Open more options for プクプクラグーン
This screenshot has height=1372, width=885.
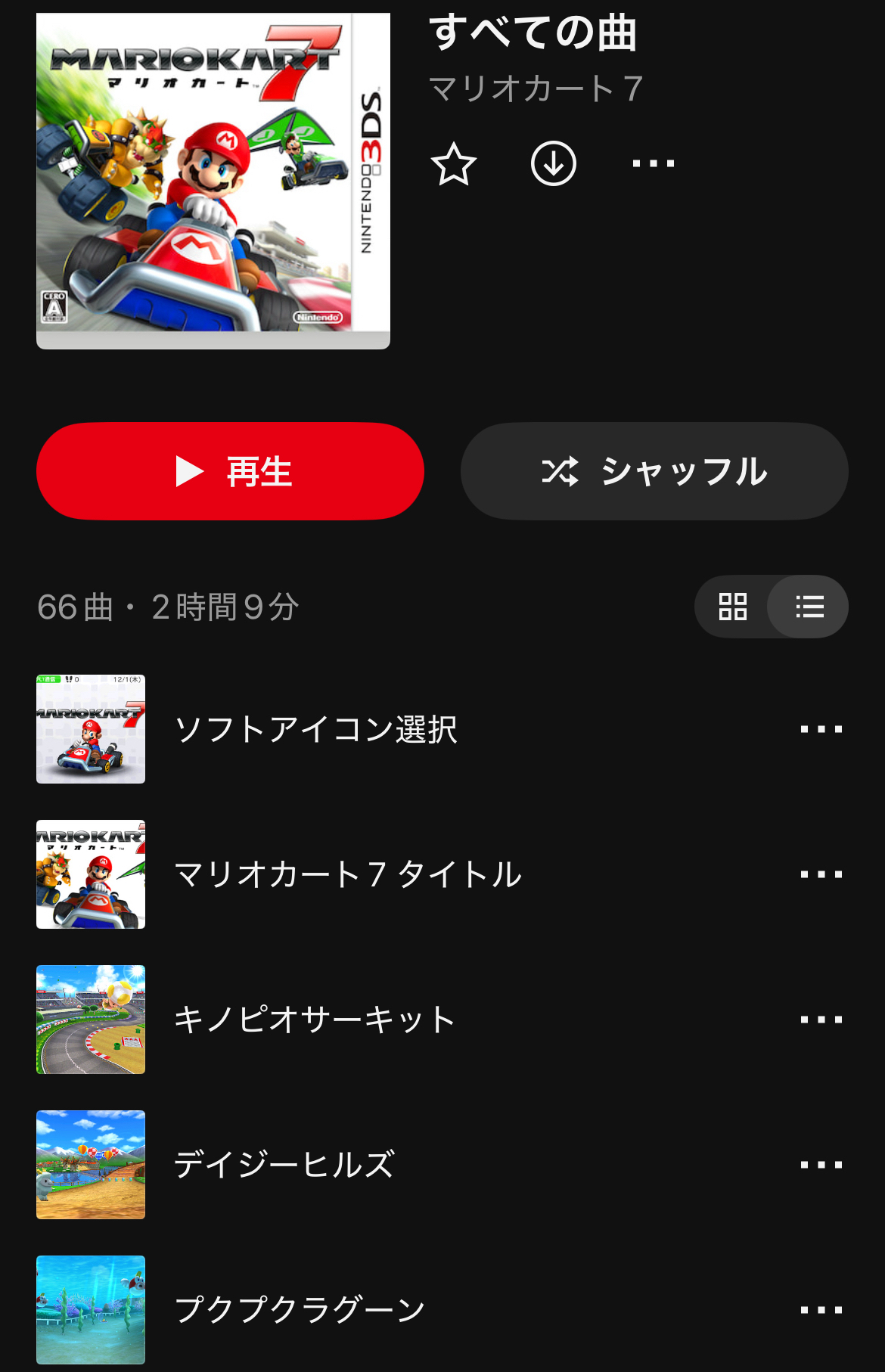[x=821, y=1310]
